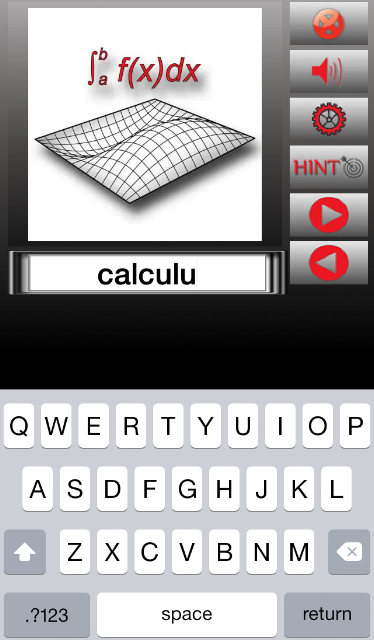Delete last letter with backspace key
This screenshot has height=640, width=374.
click(350, 552)
